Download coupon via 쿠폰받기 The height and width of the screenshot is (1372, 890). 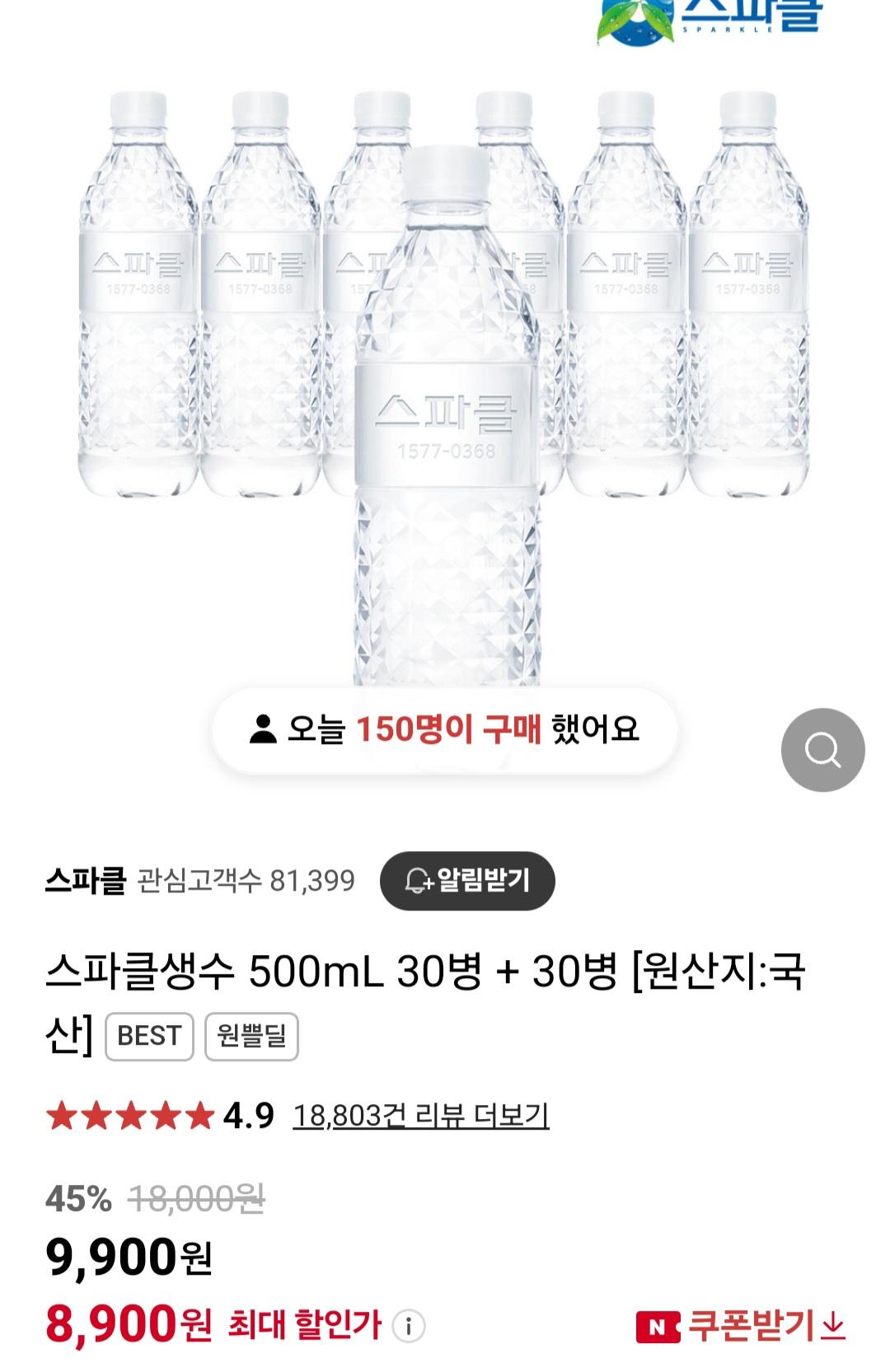pyautogui.click(x=742, y=1326)
